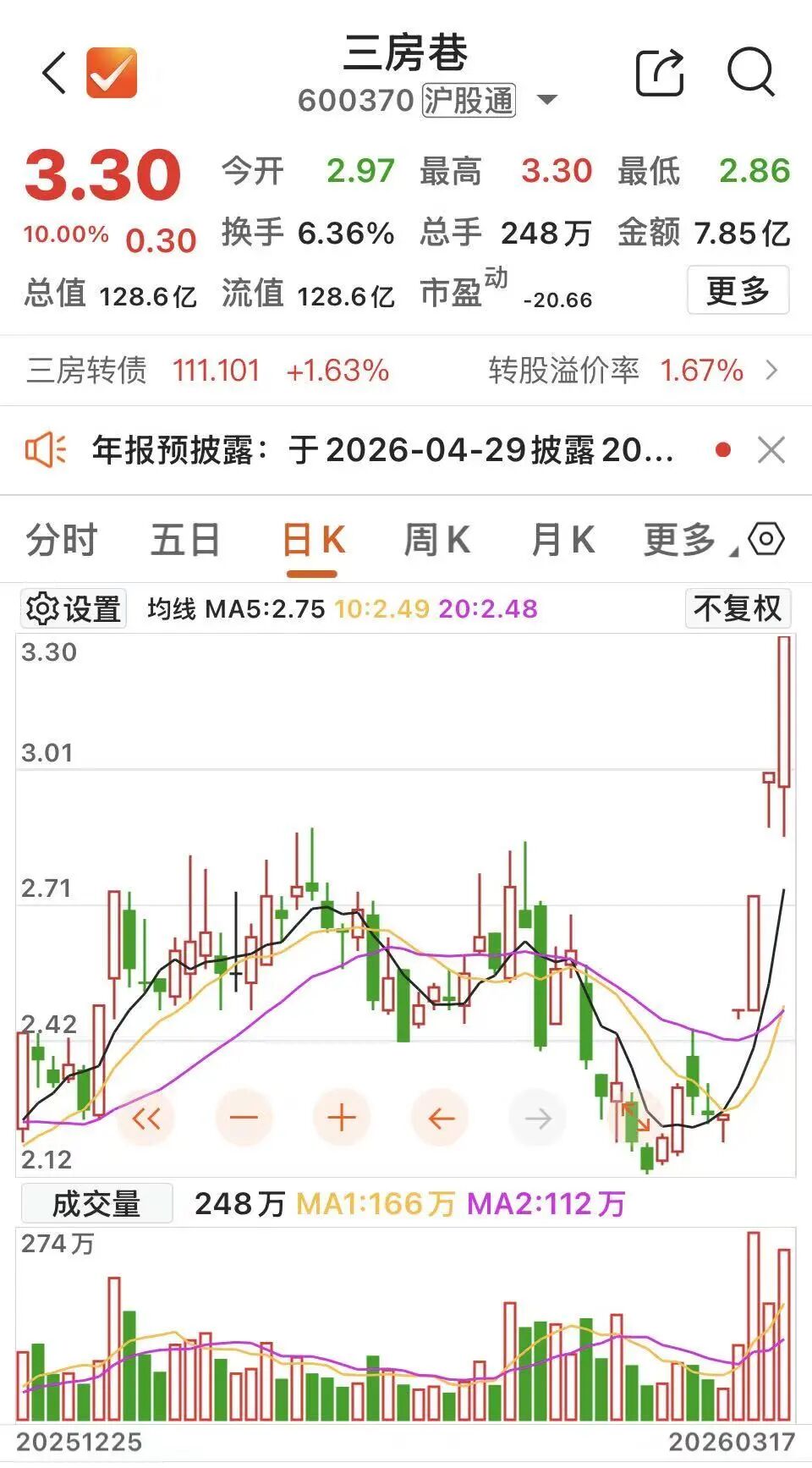Viewport: 812px width, 1468px height.
Task: Zoom in the K-line chart with plus
Action: pos(342,1119)
